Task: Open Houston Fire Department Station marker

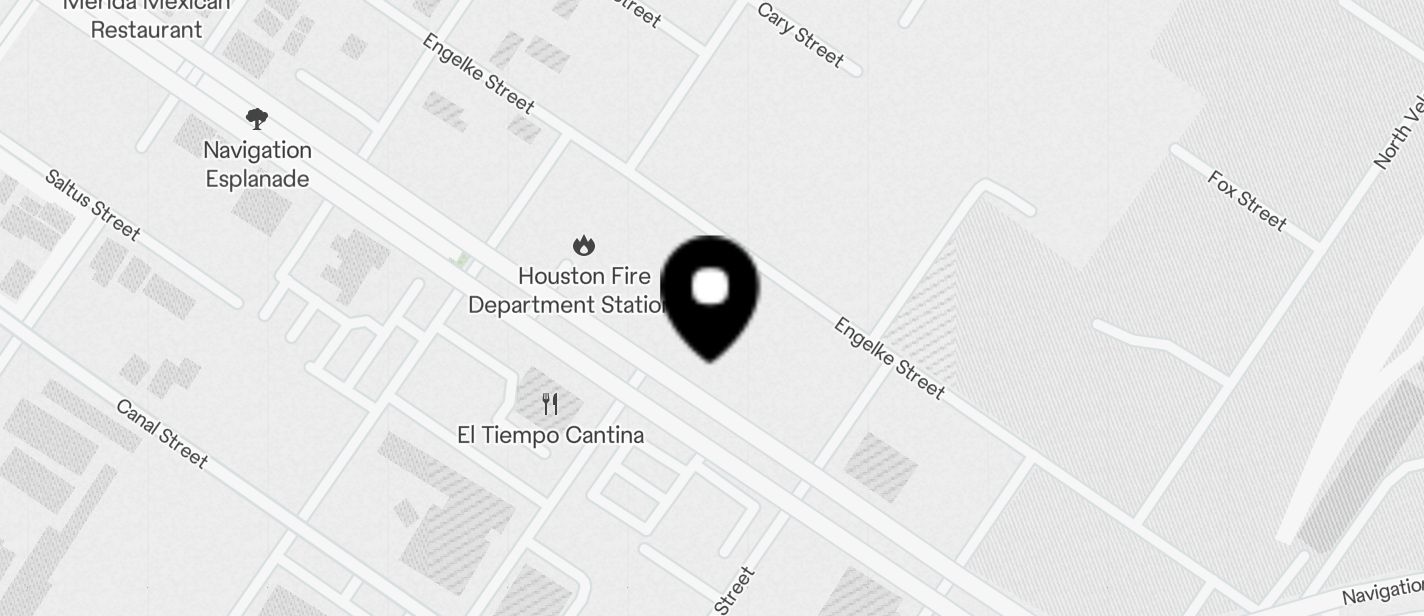Action: tap(584, 245)
